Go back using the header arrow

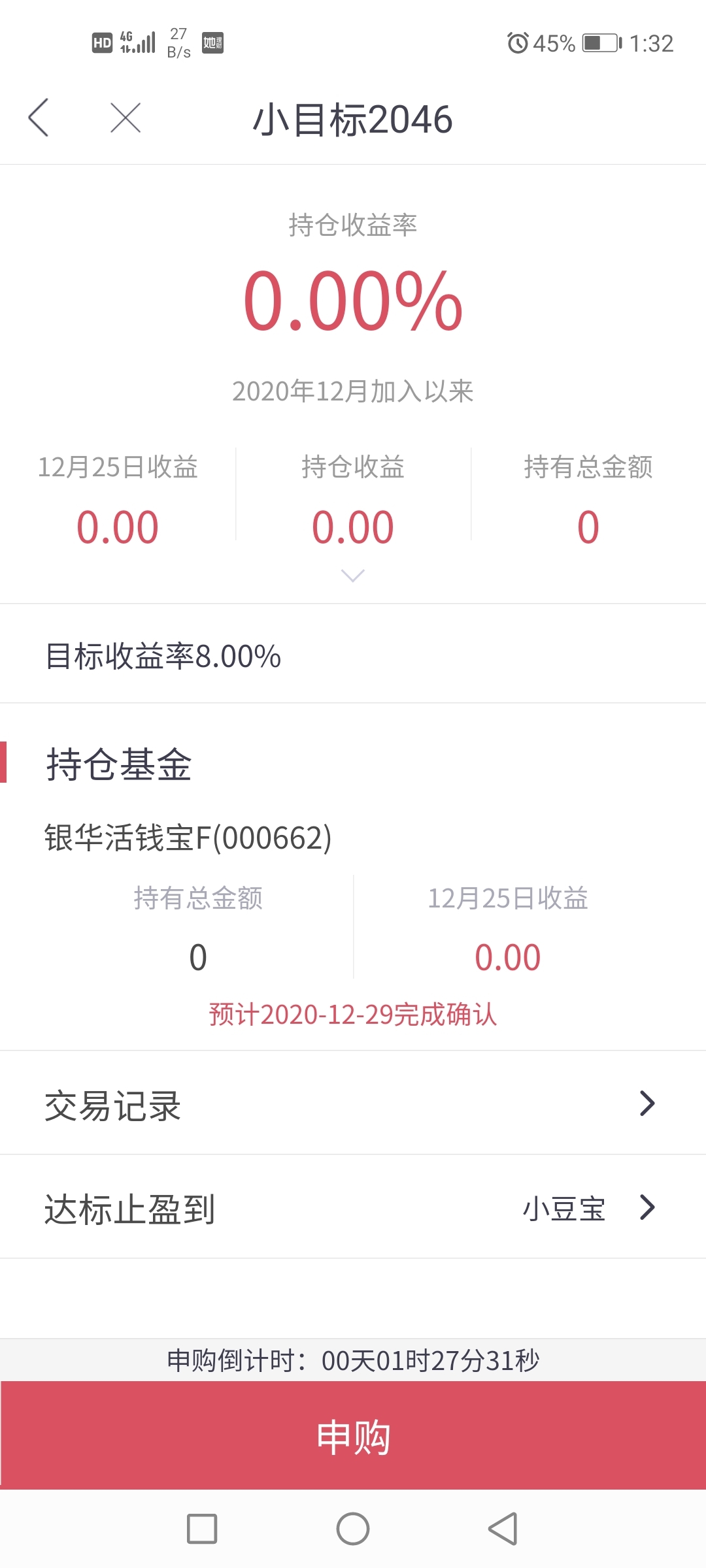click(x=39, y=118)
